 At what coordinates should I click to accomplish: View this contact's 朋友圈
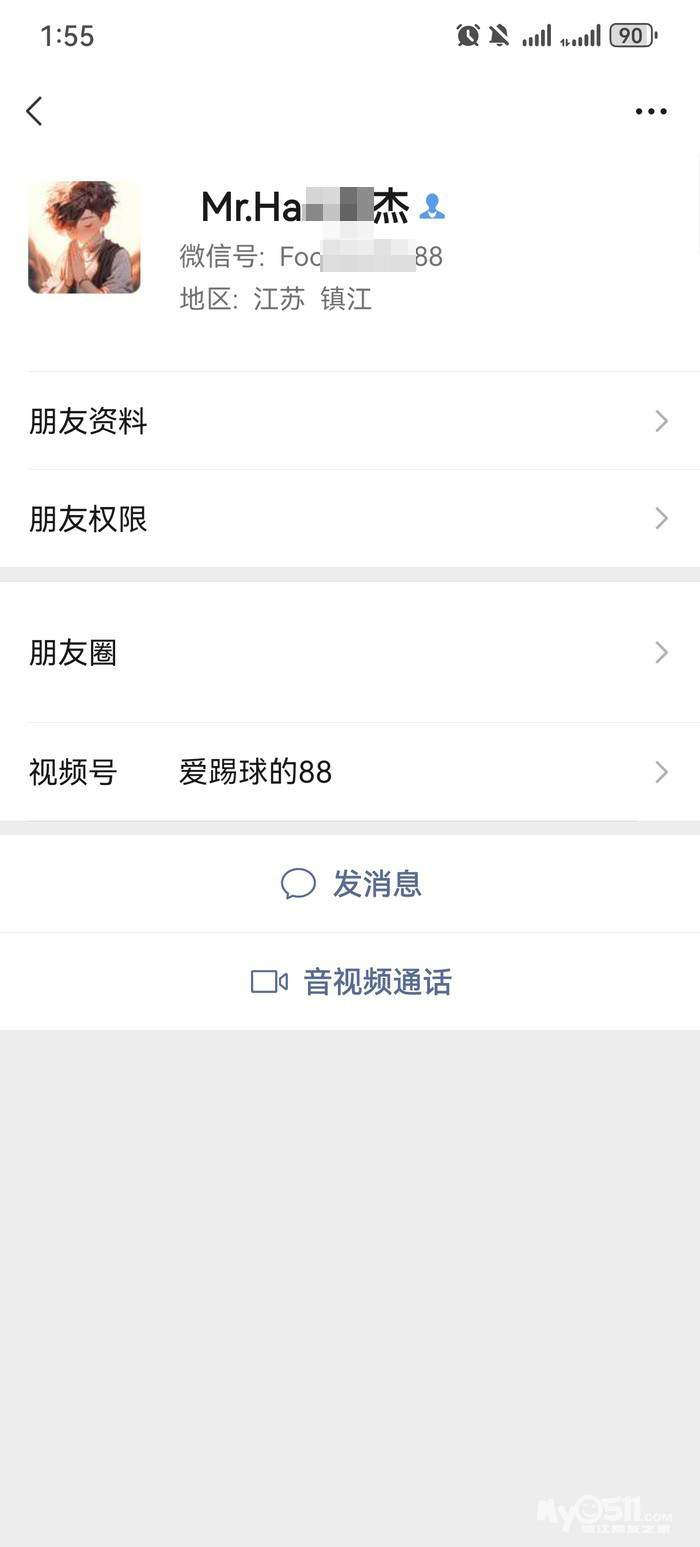click(x=349, y=653)
